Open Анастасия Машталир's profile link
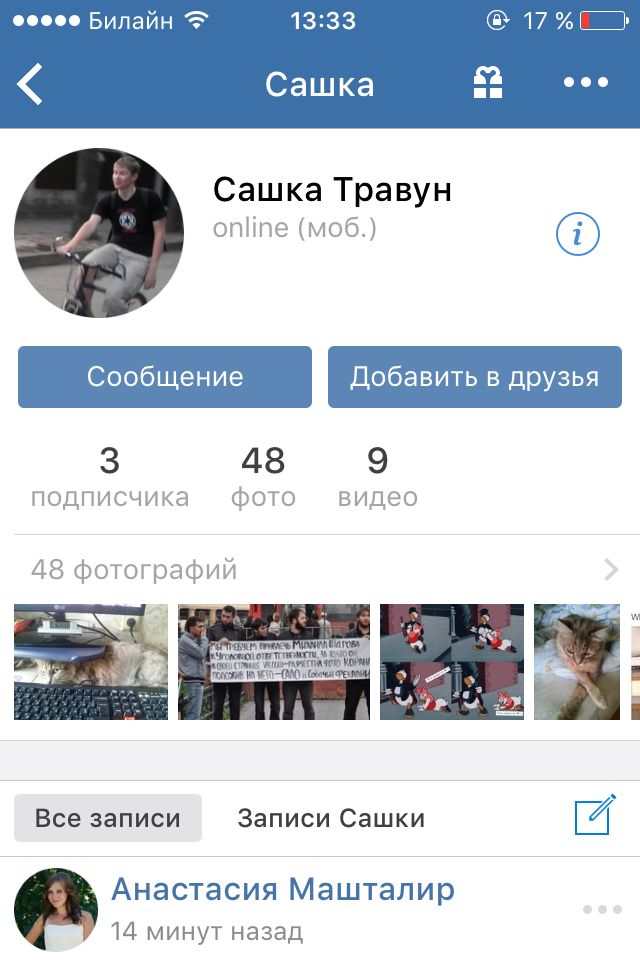640x960 pixels. [282, 888]
